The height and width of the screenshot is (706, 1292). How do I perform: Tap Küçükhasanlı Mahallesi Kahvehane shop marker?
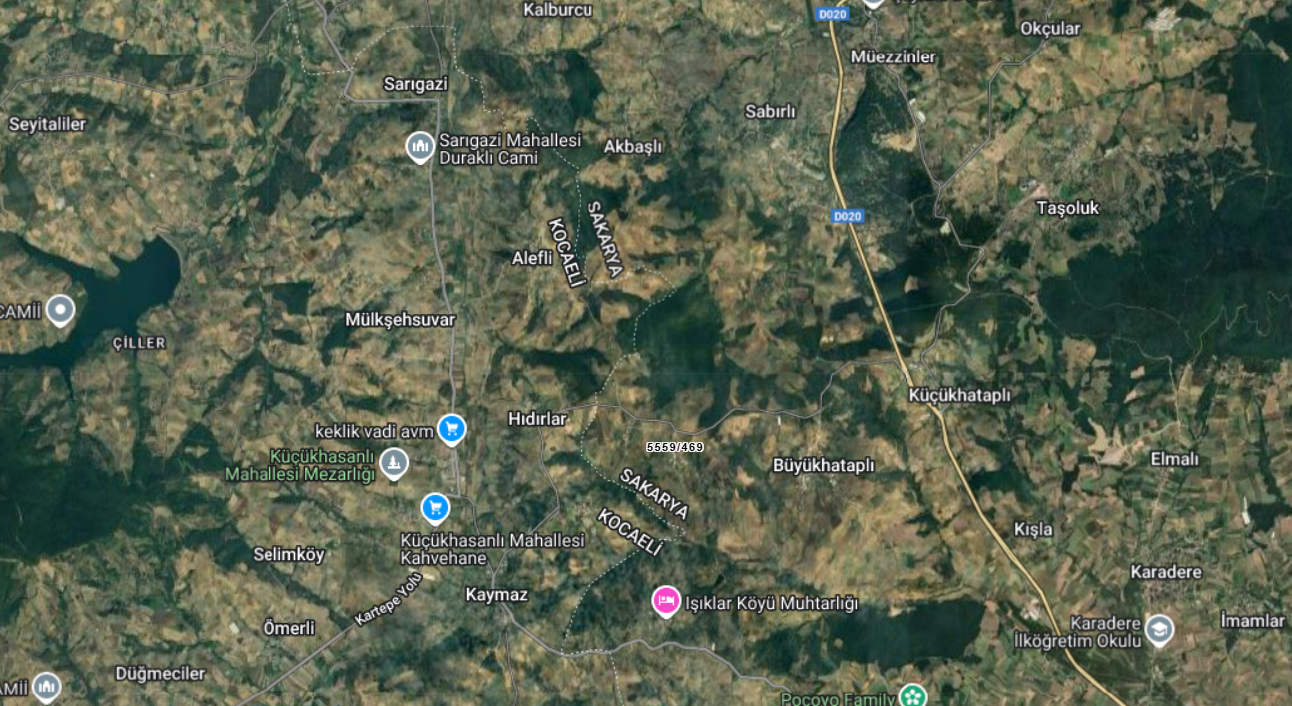(434, 508)
